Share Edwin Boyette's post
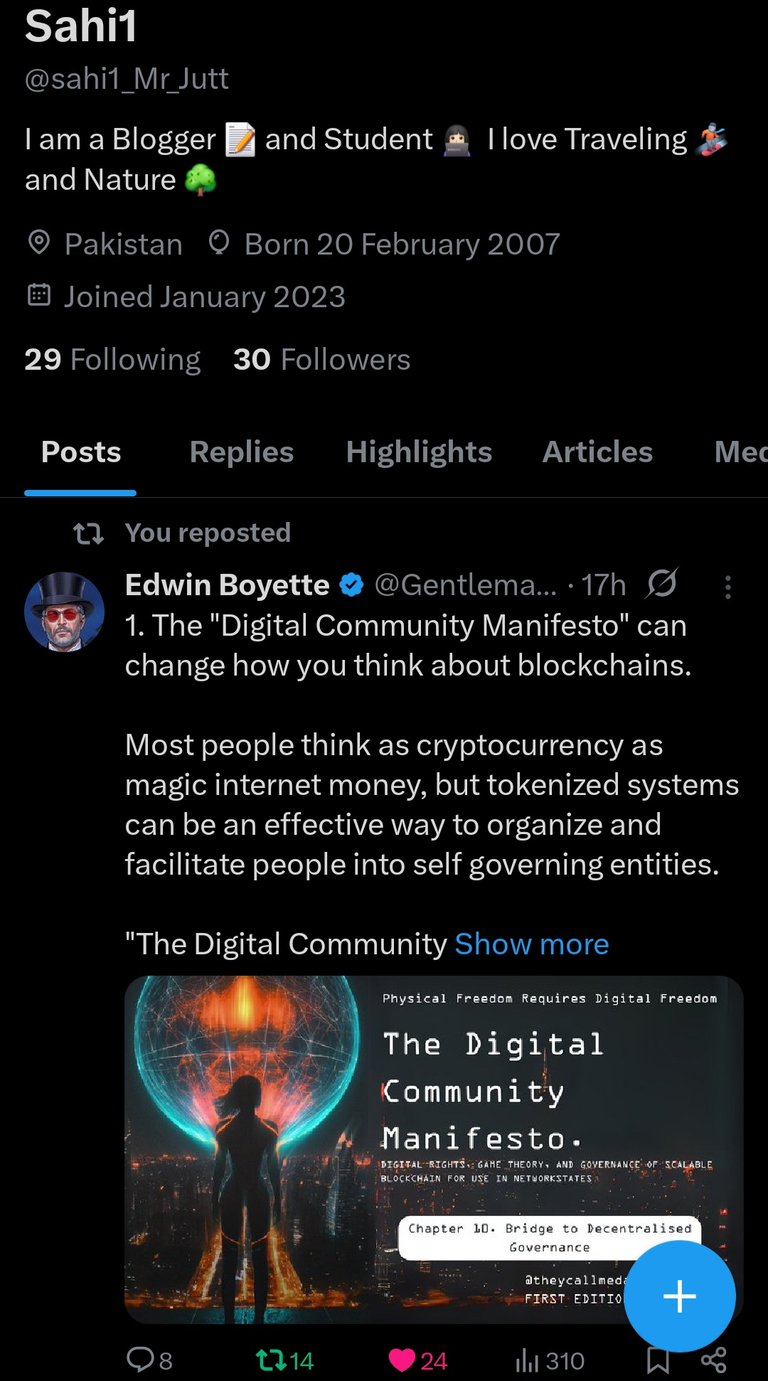 tap(714, 1360)
